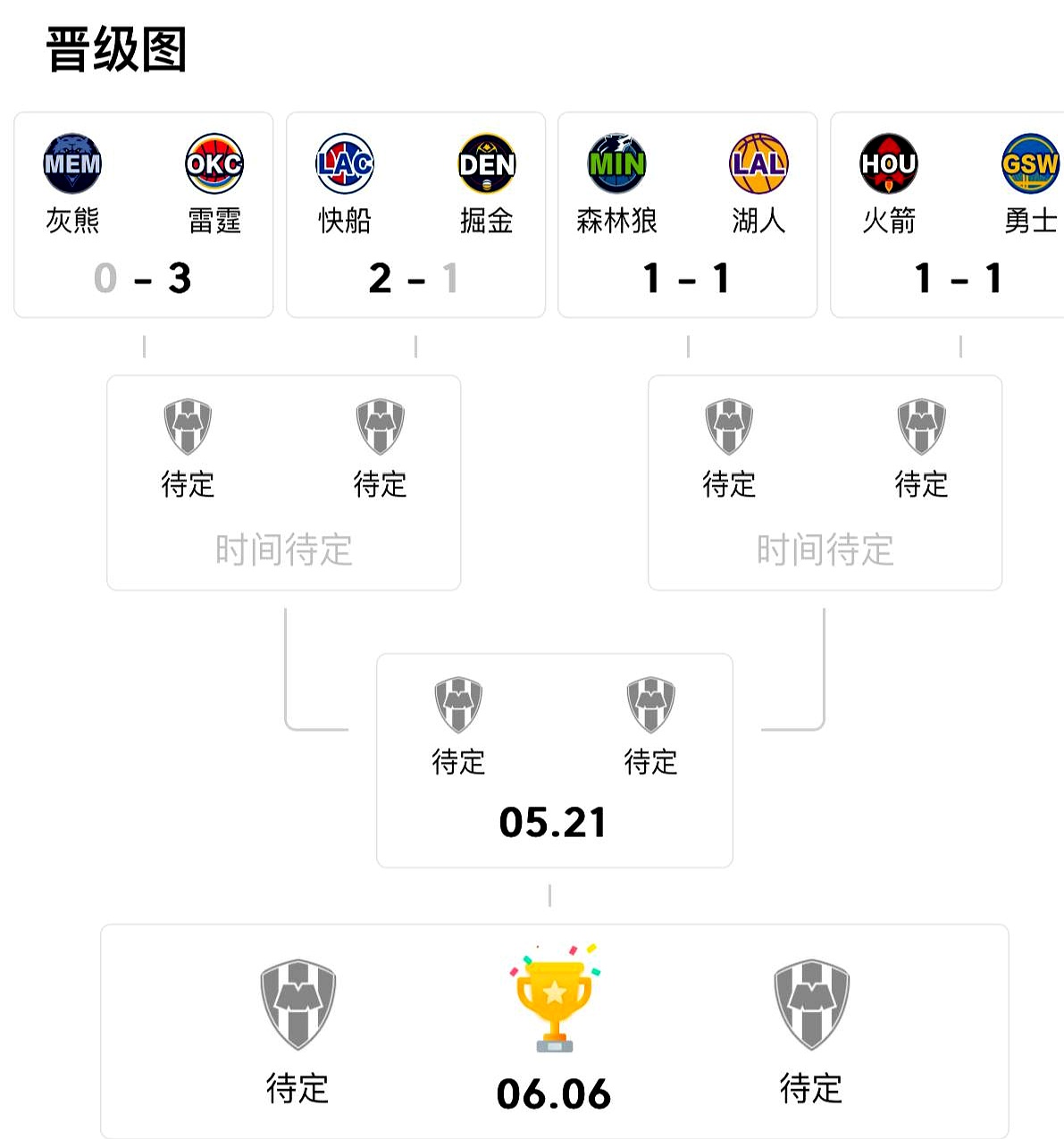Viewport: 1064px width, 1139px height.
Task: Open the 灰熊 vs 雷霆 series card
Action: 143,214
